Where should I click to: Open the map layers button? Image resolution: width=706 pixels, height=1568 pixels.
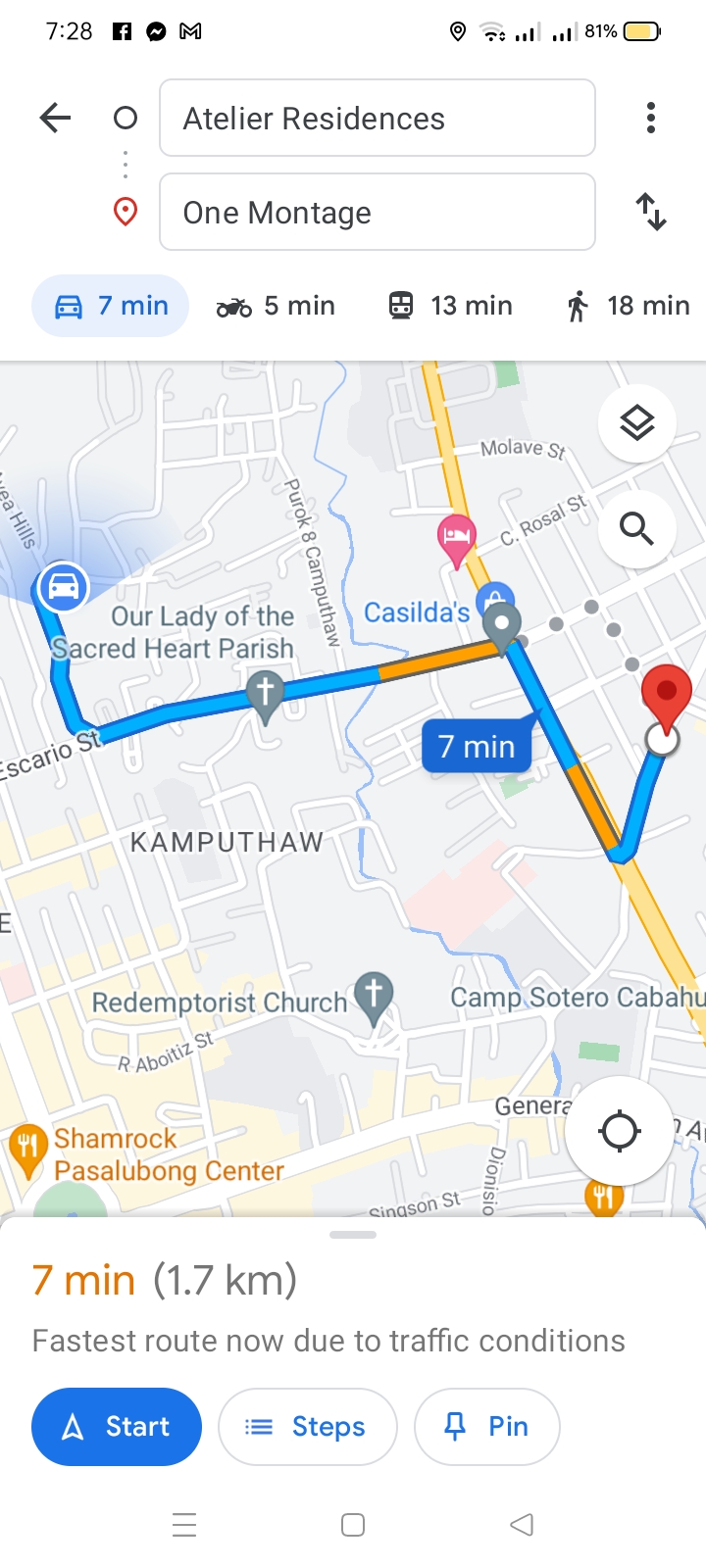coord(636,423)
